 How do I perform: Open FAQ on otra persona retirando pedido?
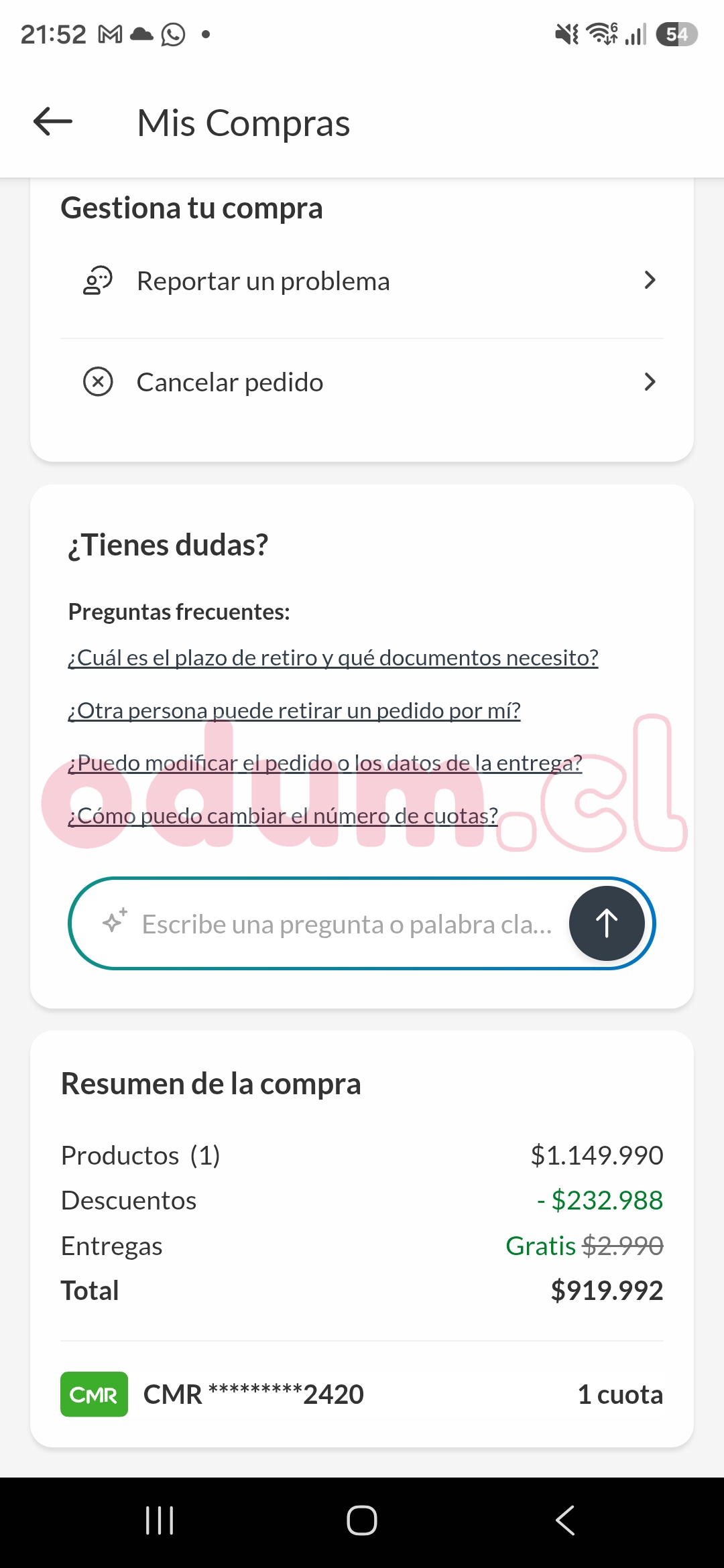(294, 710)
